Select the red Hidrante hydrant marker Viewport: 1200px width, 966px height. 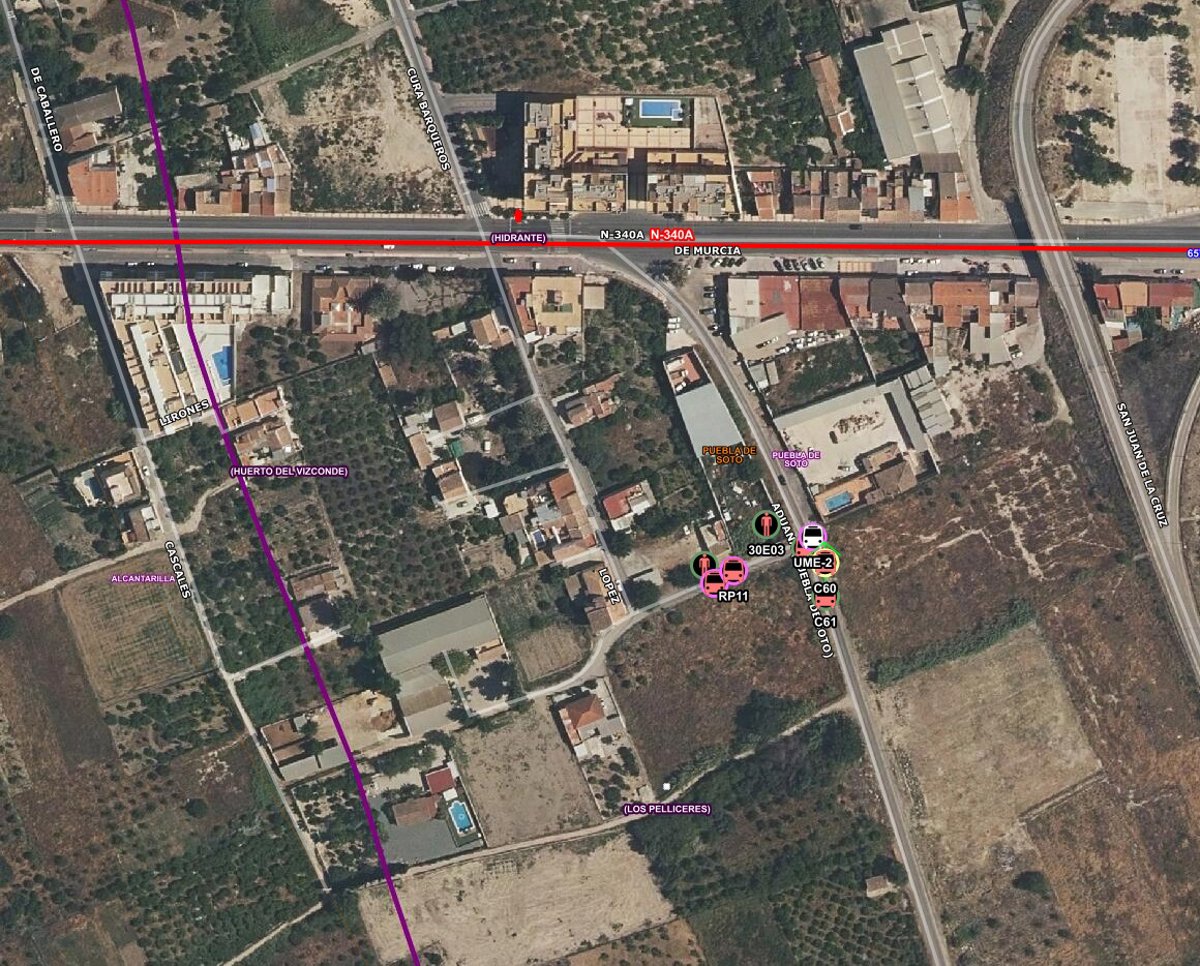(x=518, y=216)
